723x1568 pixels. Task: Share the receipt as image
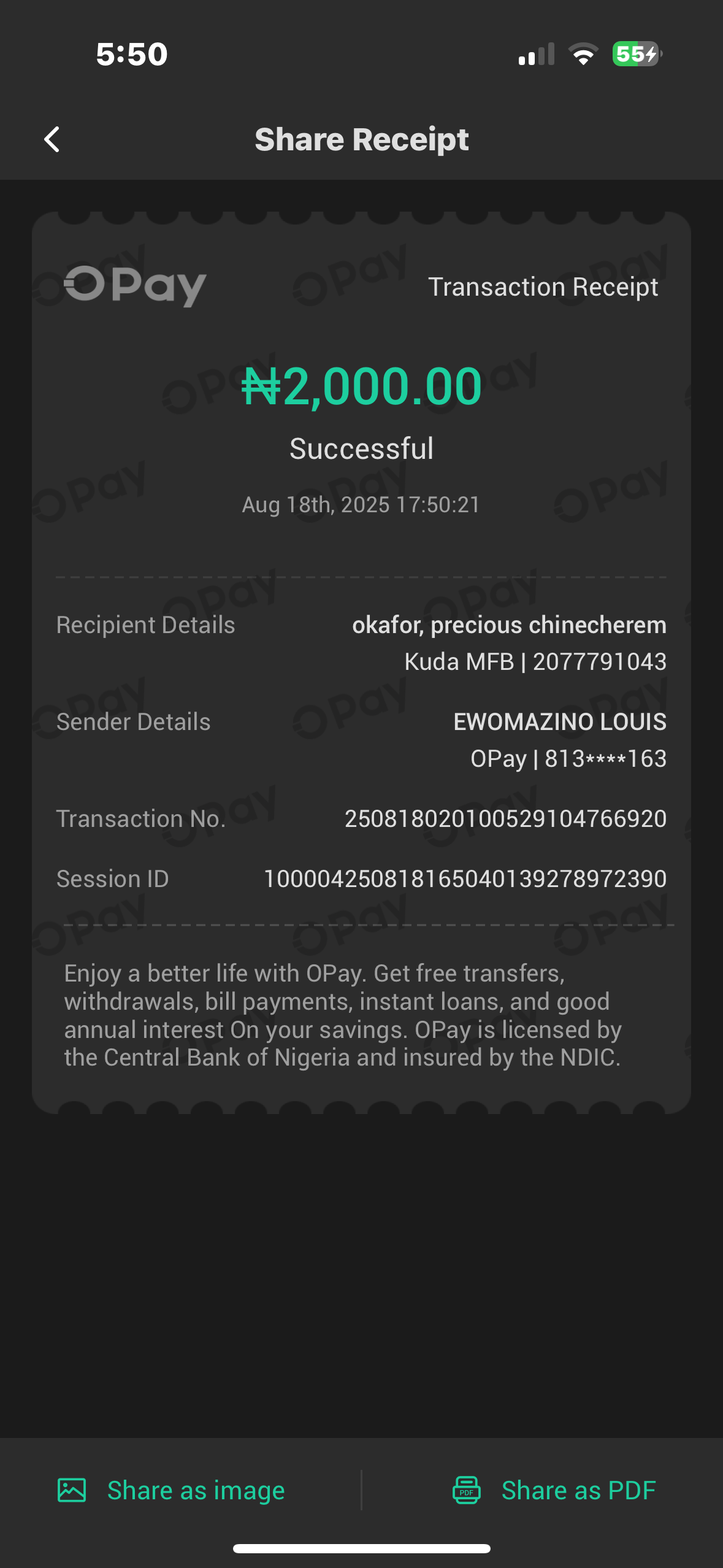pos(172,1490)
